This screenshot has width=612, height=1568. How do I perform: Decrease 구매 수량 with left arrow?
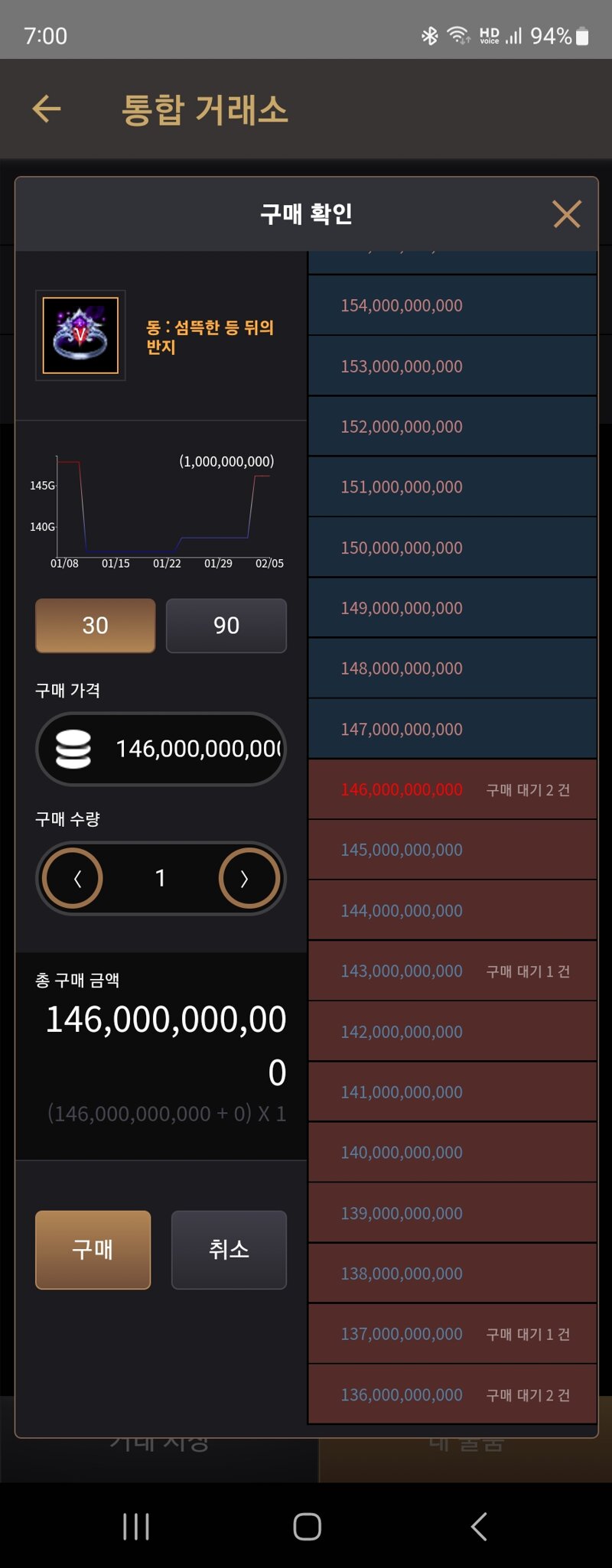pos(74,878)
